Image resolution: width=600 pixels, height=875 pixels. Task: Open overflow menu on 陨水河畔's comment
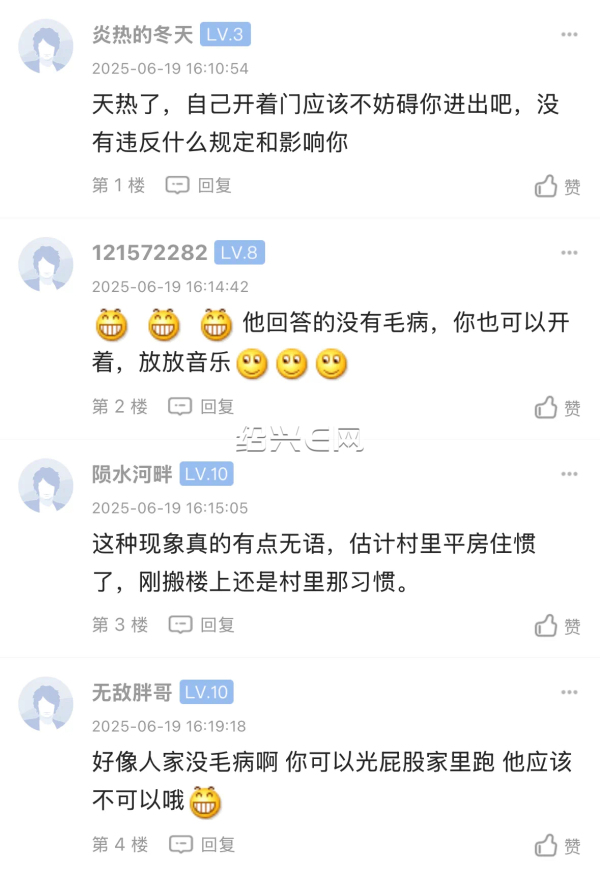coord(569,473)
